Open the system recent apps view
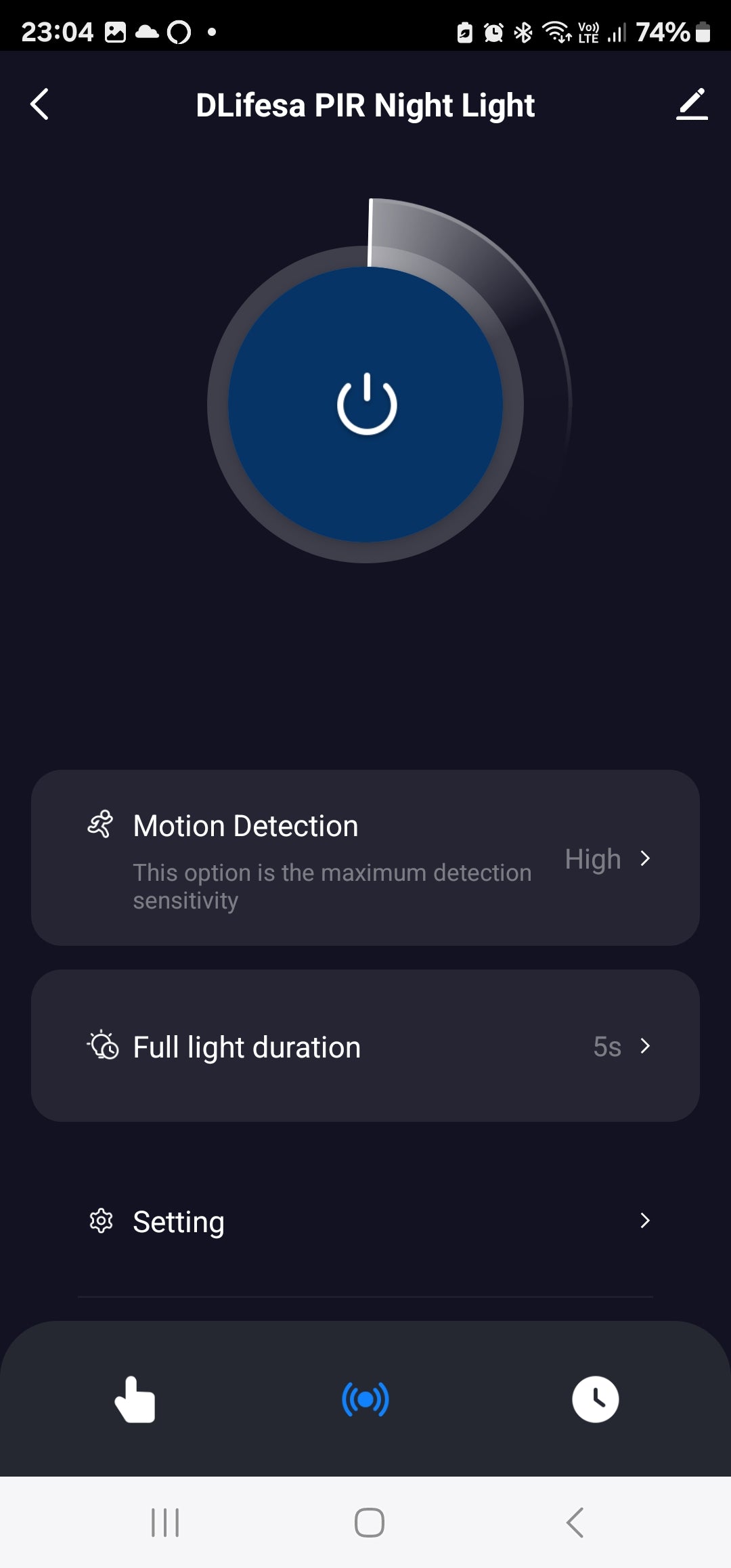 pos(165,1523)
